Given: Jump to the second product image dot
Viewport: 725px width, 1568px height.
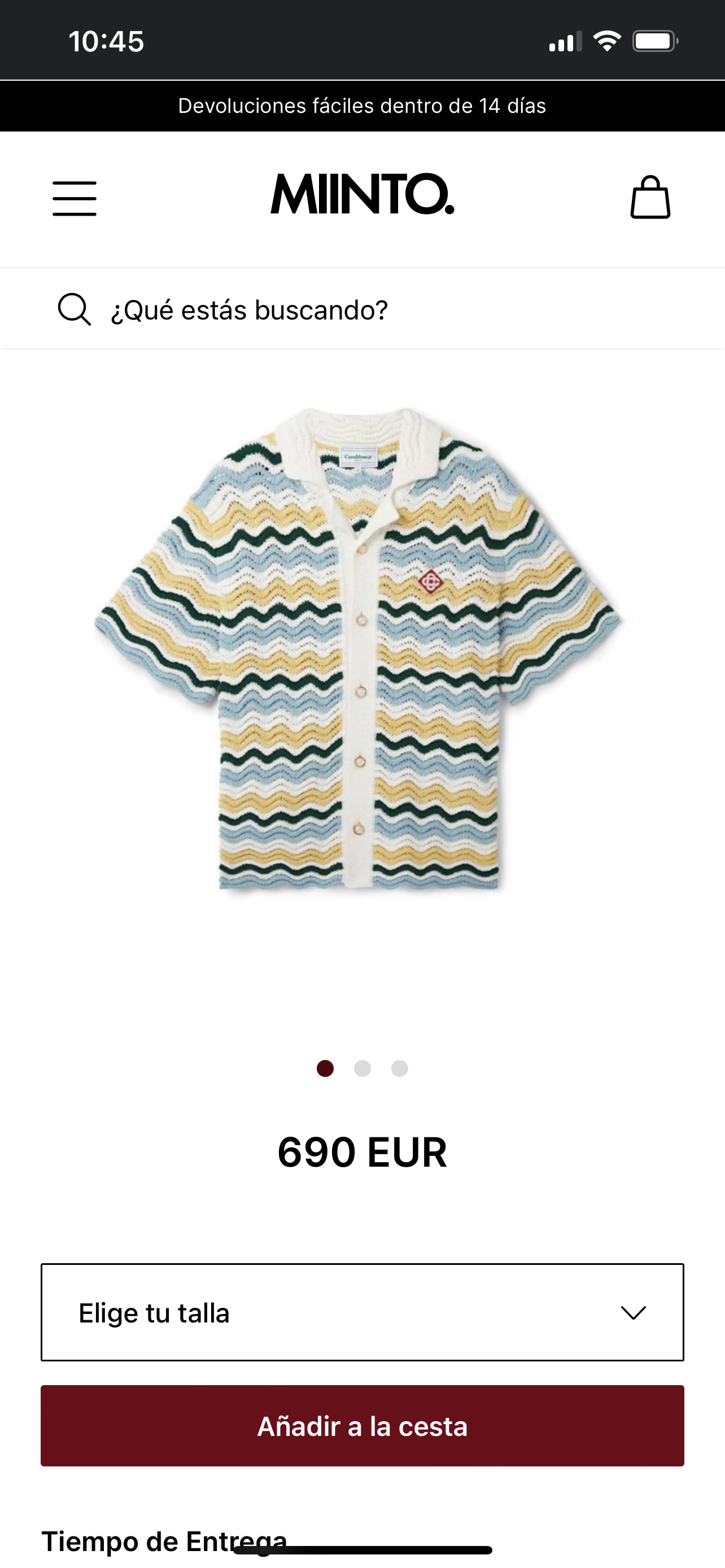Looking at the screenshot, I should coord(362,1068).
